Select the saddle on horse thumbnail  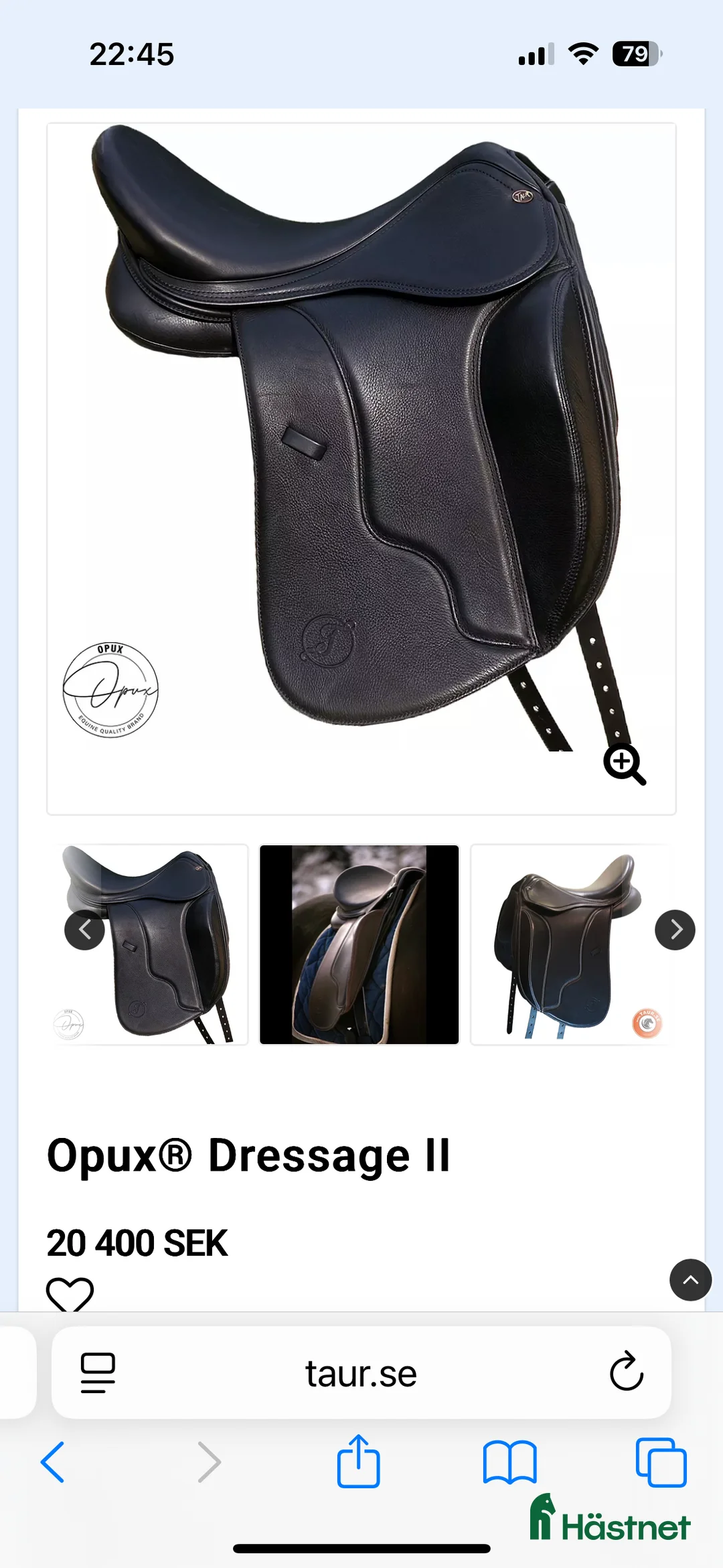point(359,944)
